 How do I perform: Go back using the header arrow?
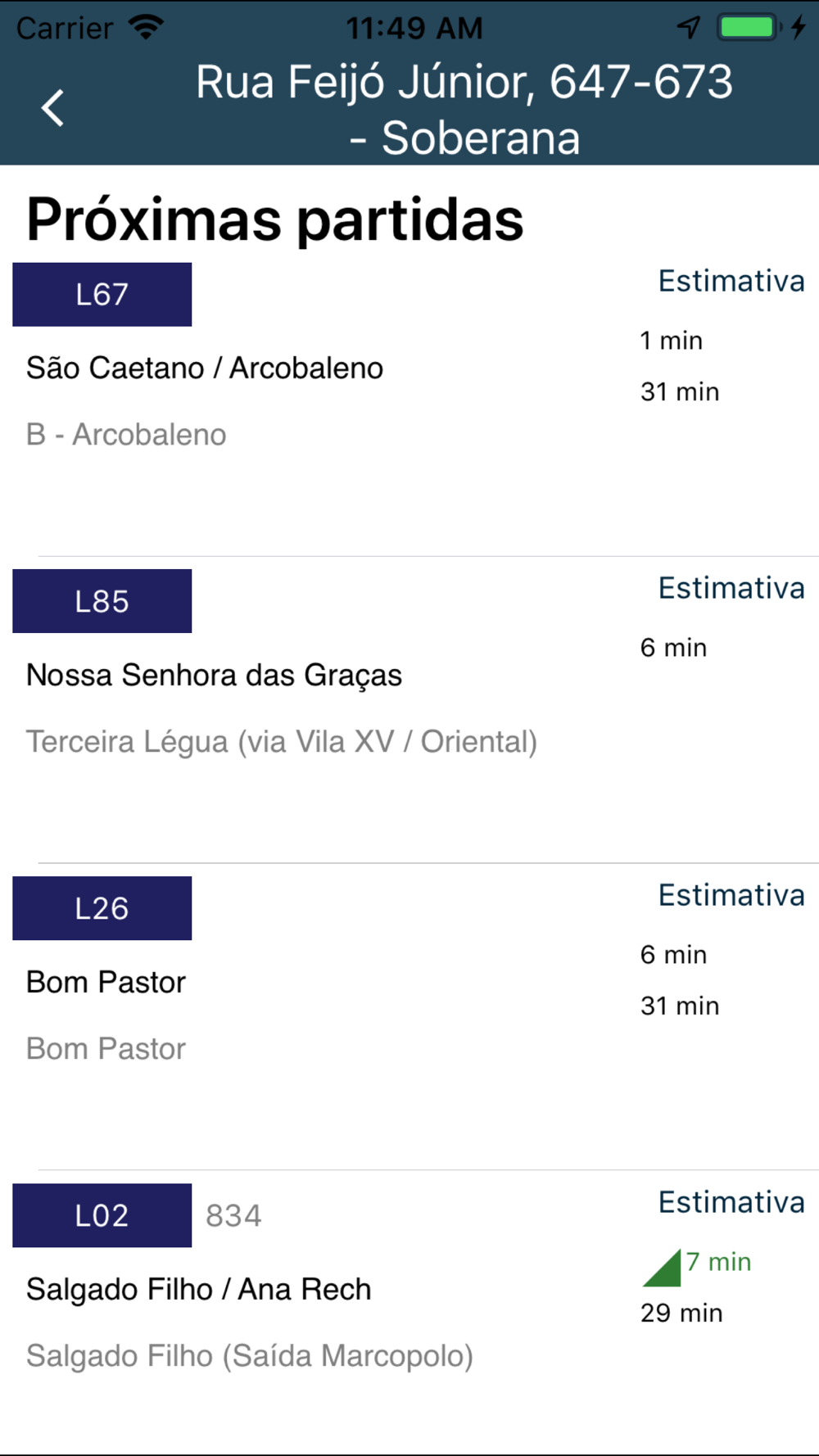pyautogui.click(x=53, y=108)
